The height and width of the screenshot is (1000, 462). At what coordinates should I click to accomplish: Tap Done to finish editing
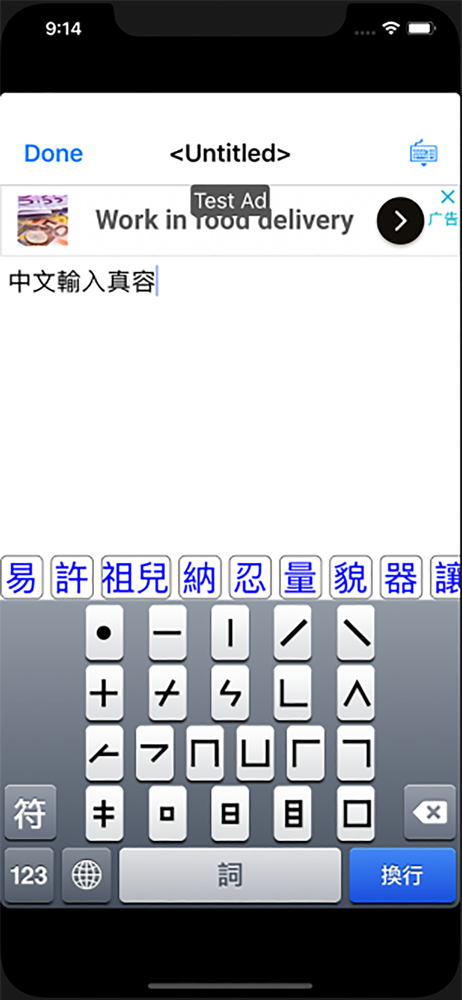[54, 154]
